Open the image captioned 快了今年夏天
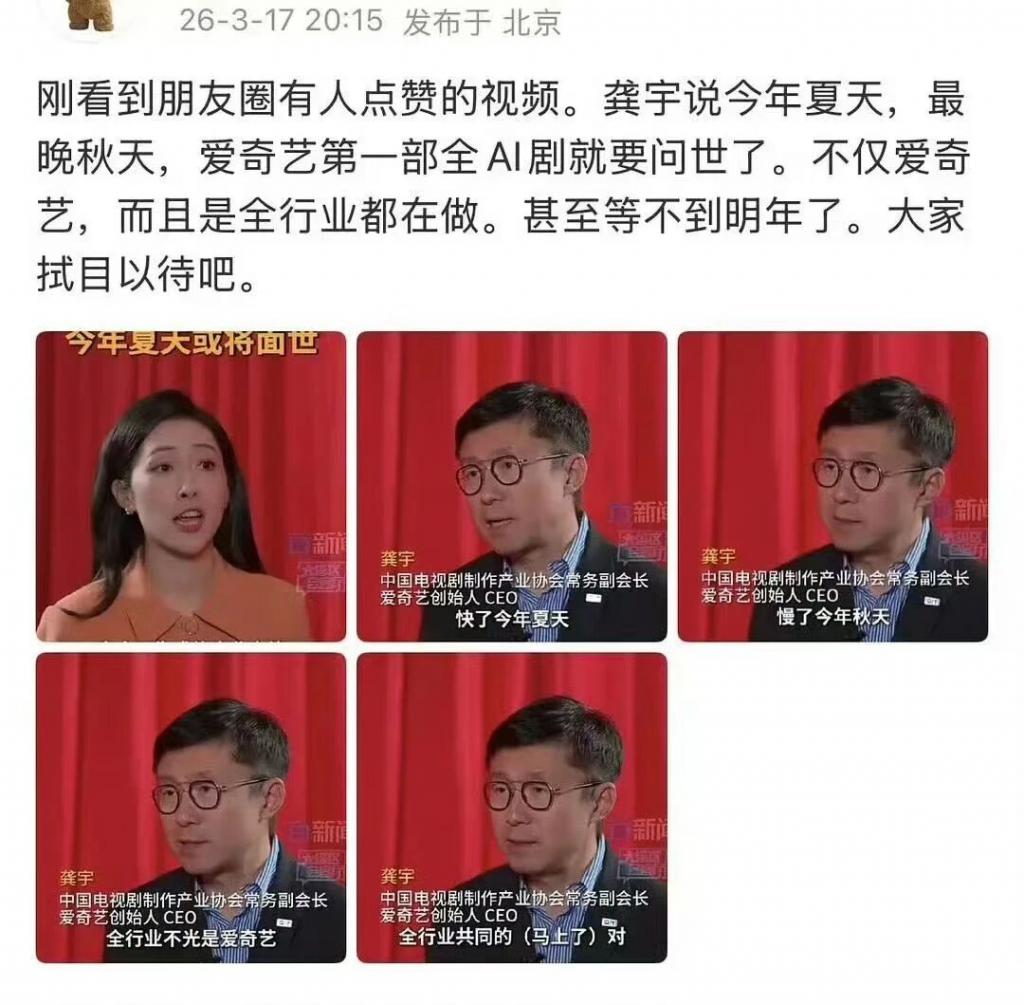Image resolution: width=1024 pixels, height=1005 pixels. [x=512, y=486]
